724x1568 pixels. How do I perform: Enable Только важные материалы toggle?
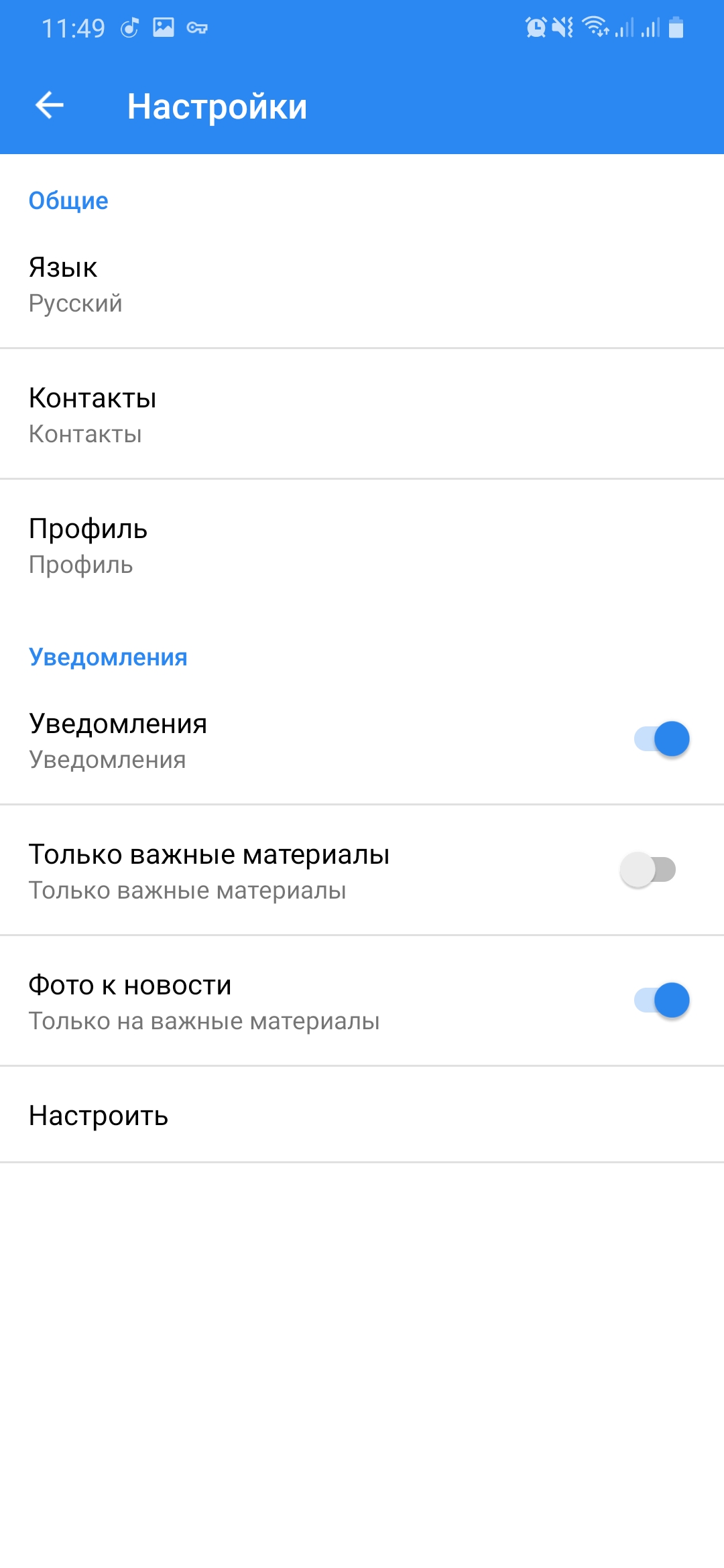point(648,870)
